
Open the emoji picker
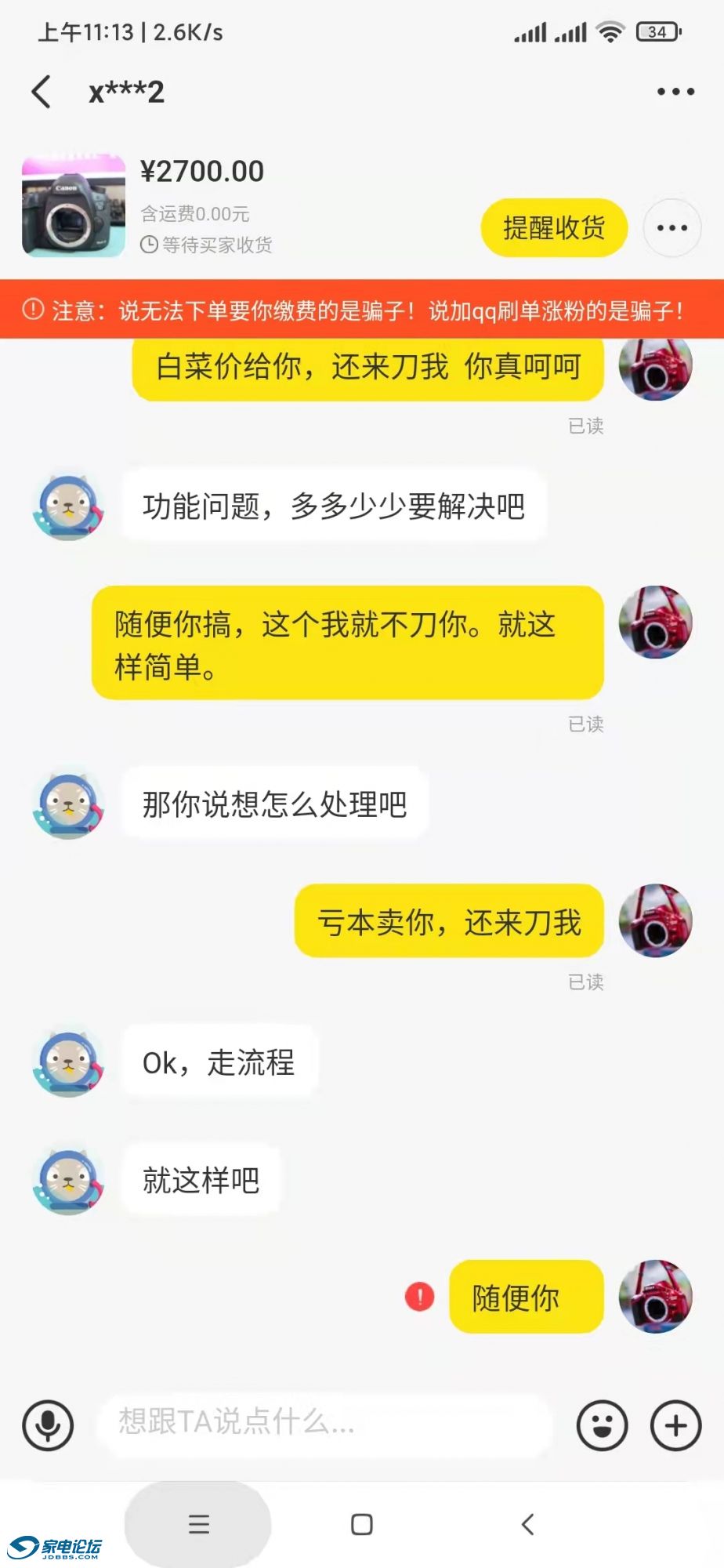(x=602, y=1425)
